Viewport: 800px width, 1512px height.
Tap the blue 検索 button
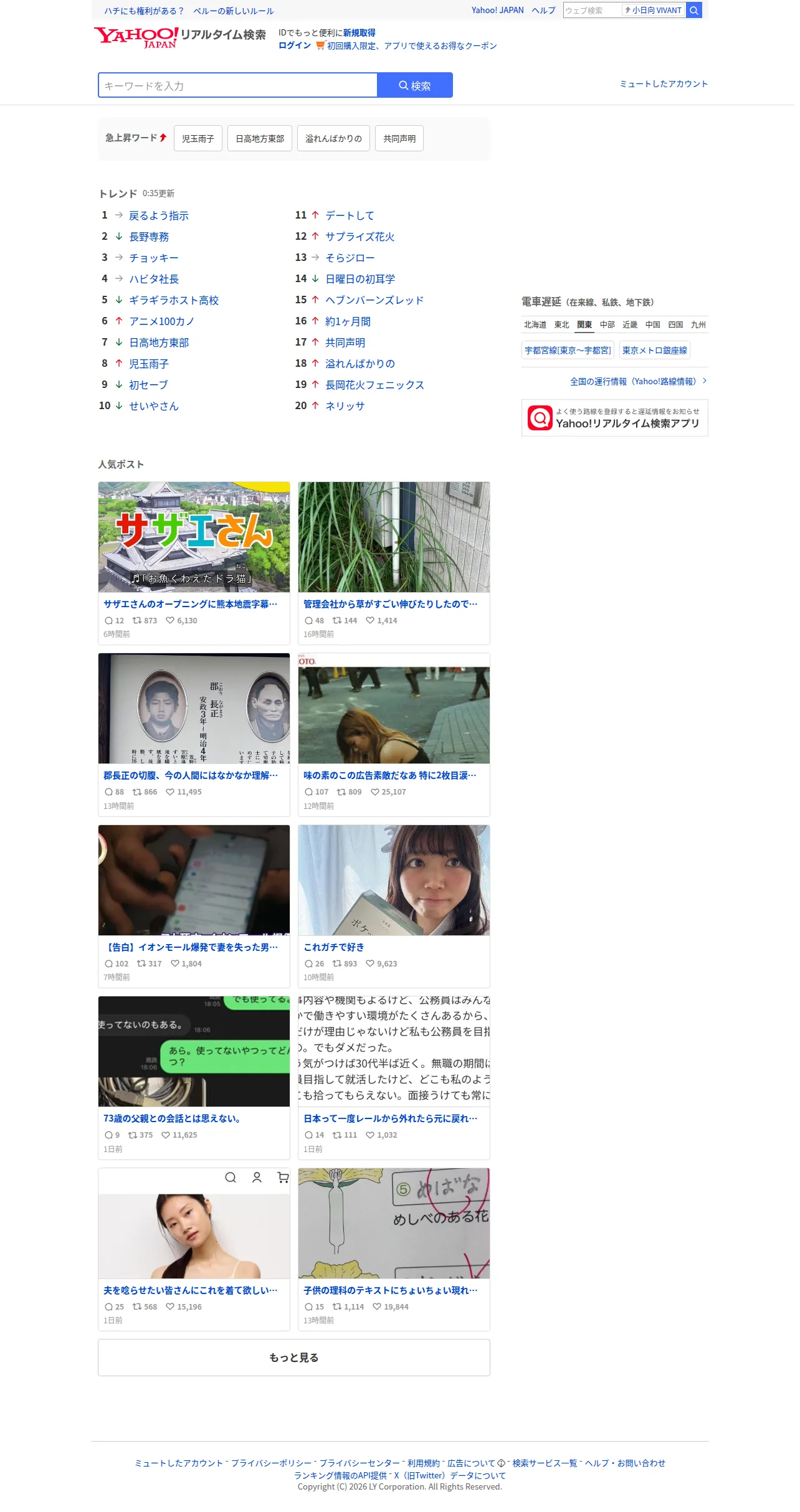(x=415, y=85)
